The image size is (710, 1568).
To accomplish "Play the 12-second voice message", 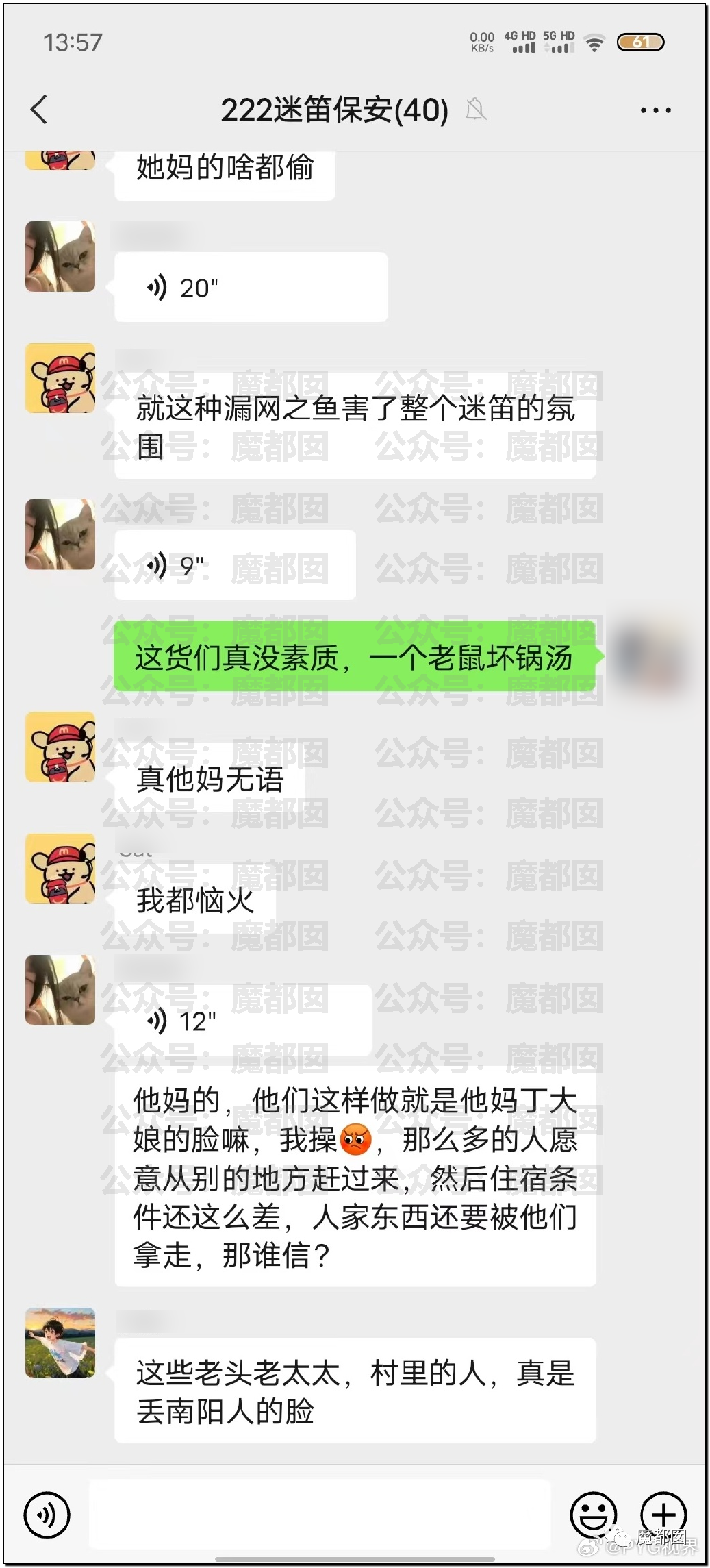I will 243,1021.
